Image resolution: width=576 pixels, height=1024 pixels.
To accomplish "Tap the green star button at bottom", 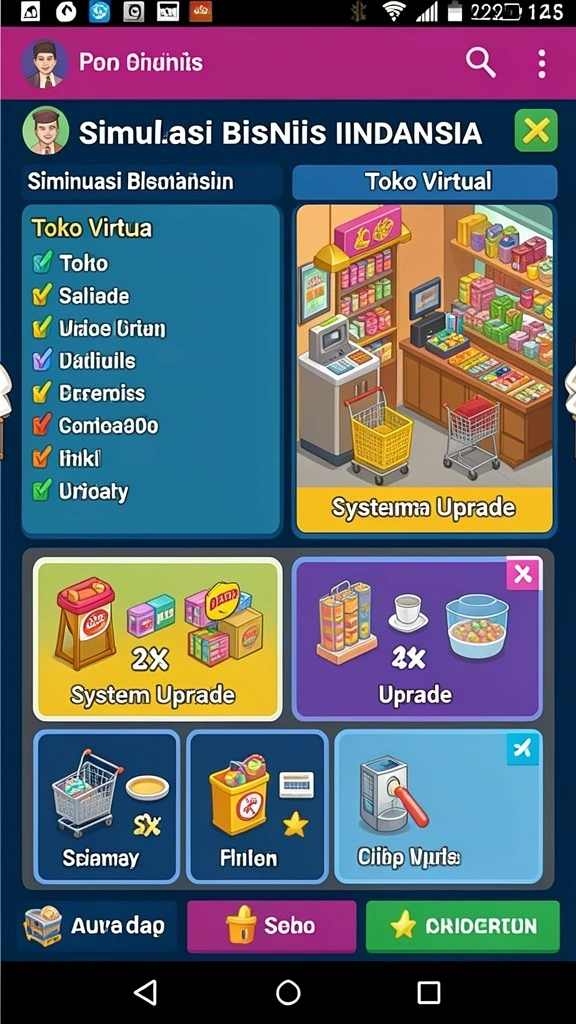I will 462,926.
